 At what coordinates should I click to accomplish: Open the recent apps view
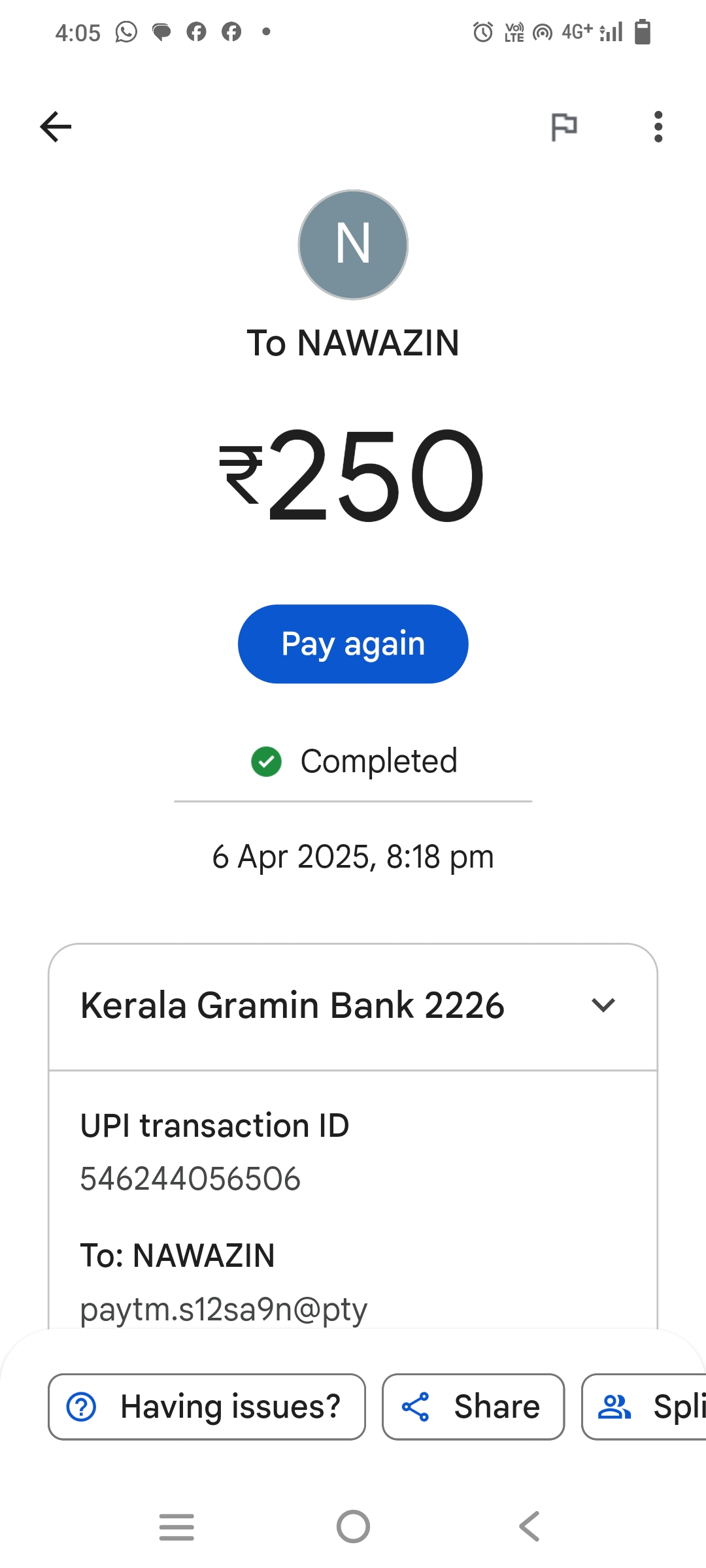(176, 1527)
